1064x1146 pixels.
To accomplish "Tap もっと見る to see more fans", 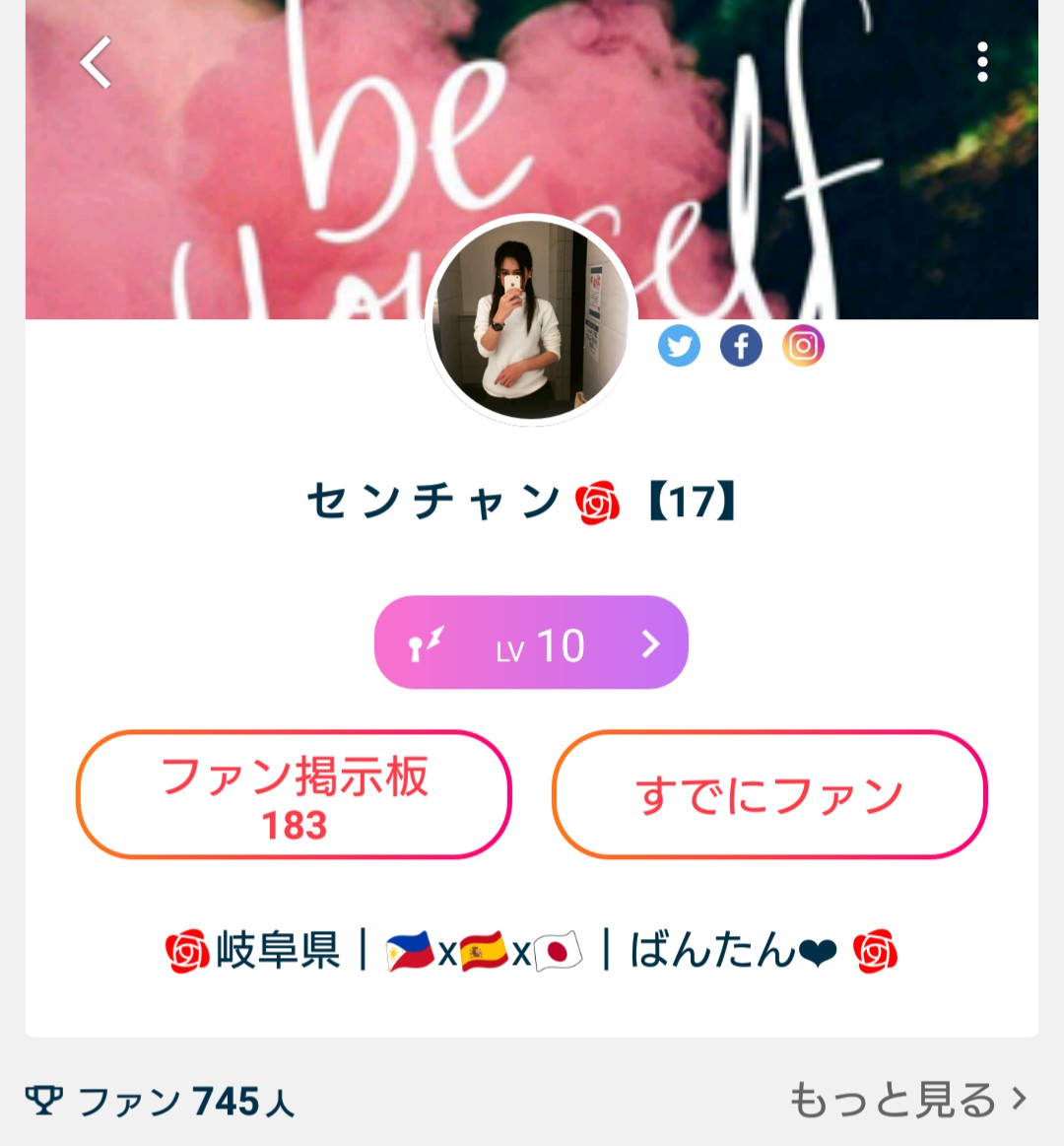I will (906, 1100).
